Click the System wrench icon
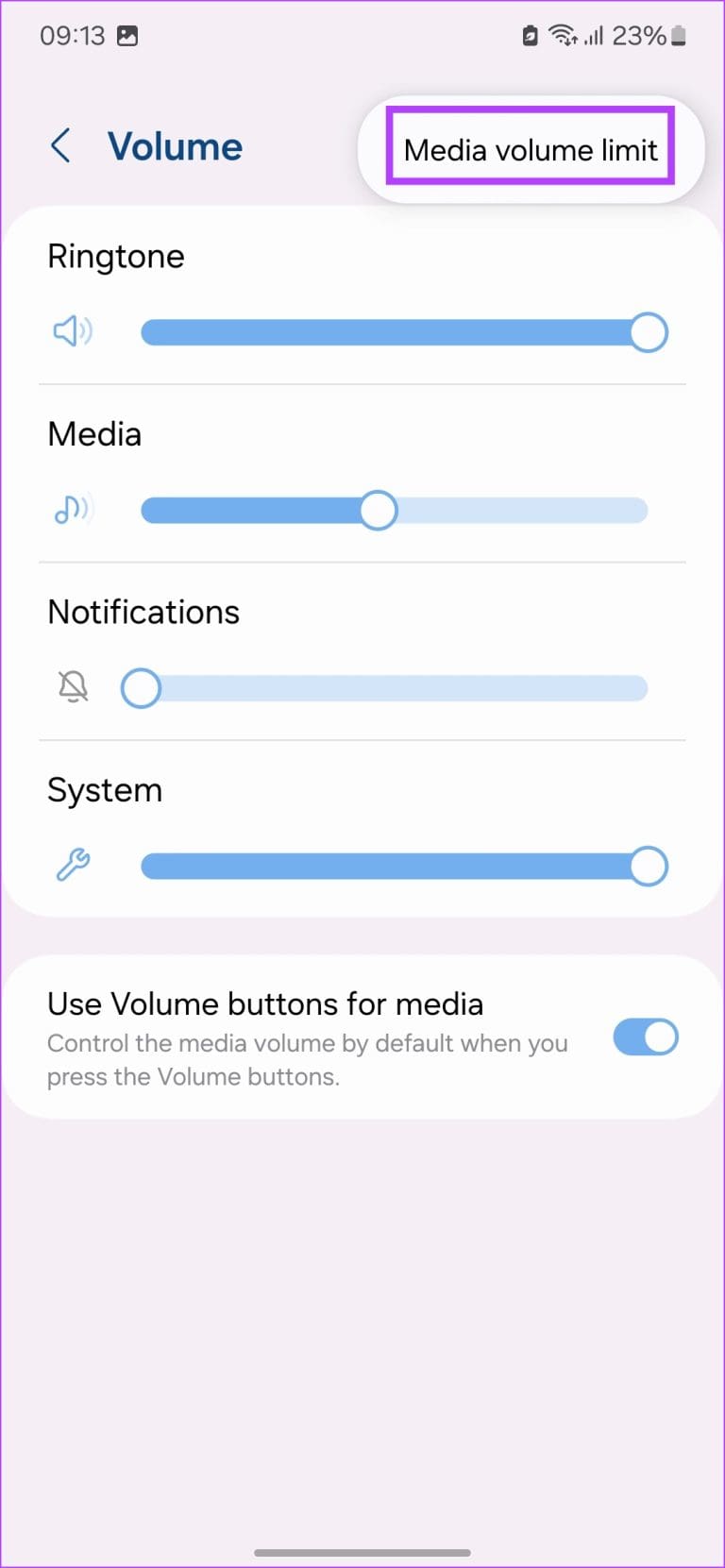Screen dimensions: 725x1568 tap(72, 865)
